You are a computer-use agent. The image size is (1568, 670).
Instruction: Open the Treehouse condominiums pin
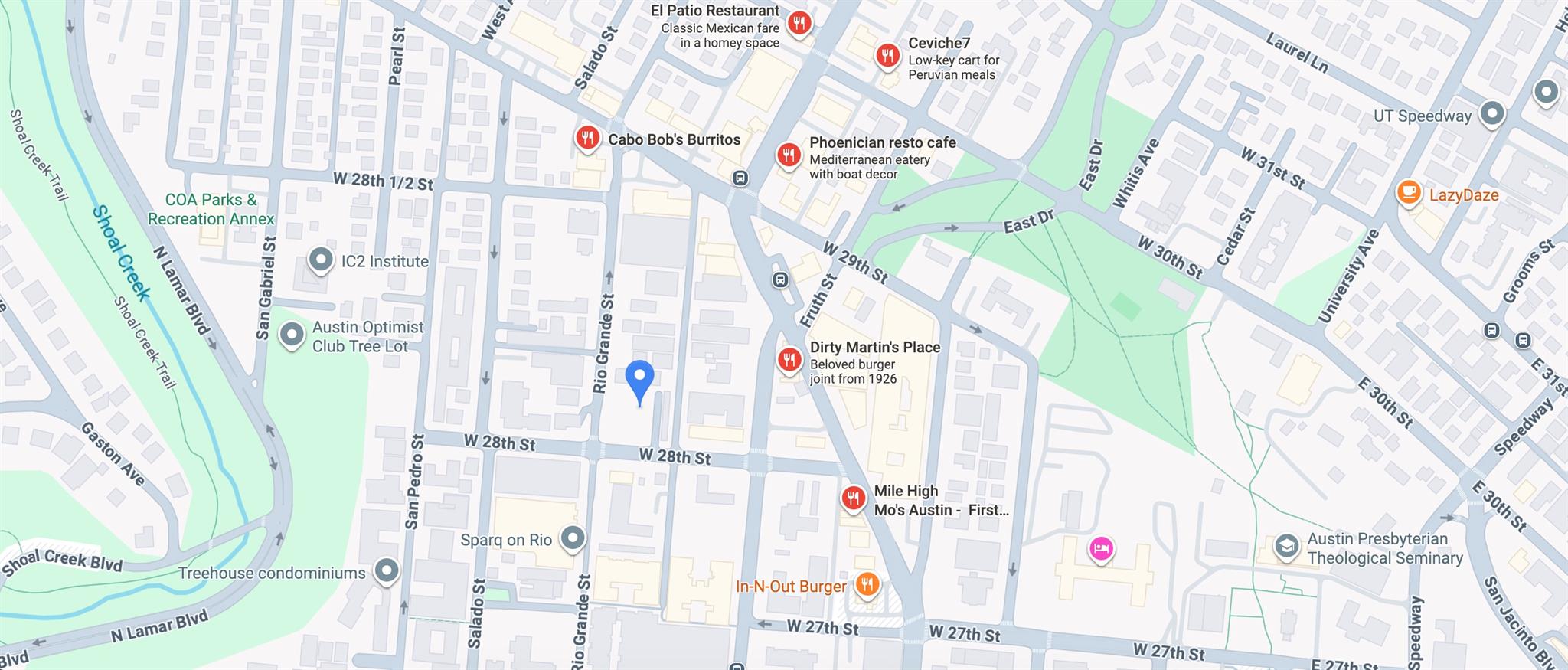pyautogui.click(x=387, y=570)
